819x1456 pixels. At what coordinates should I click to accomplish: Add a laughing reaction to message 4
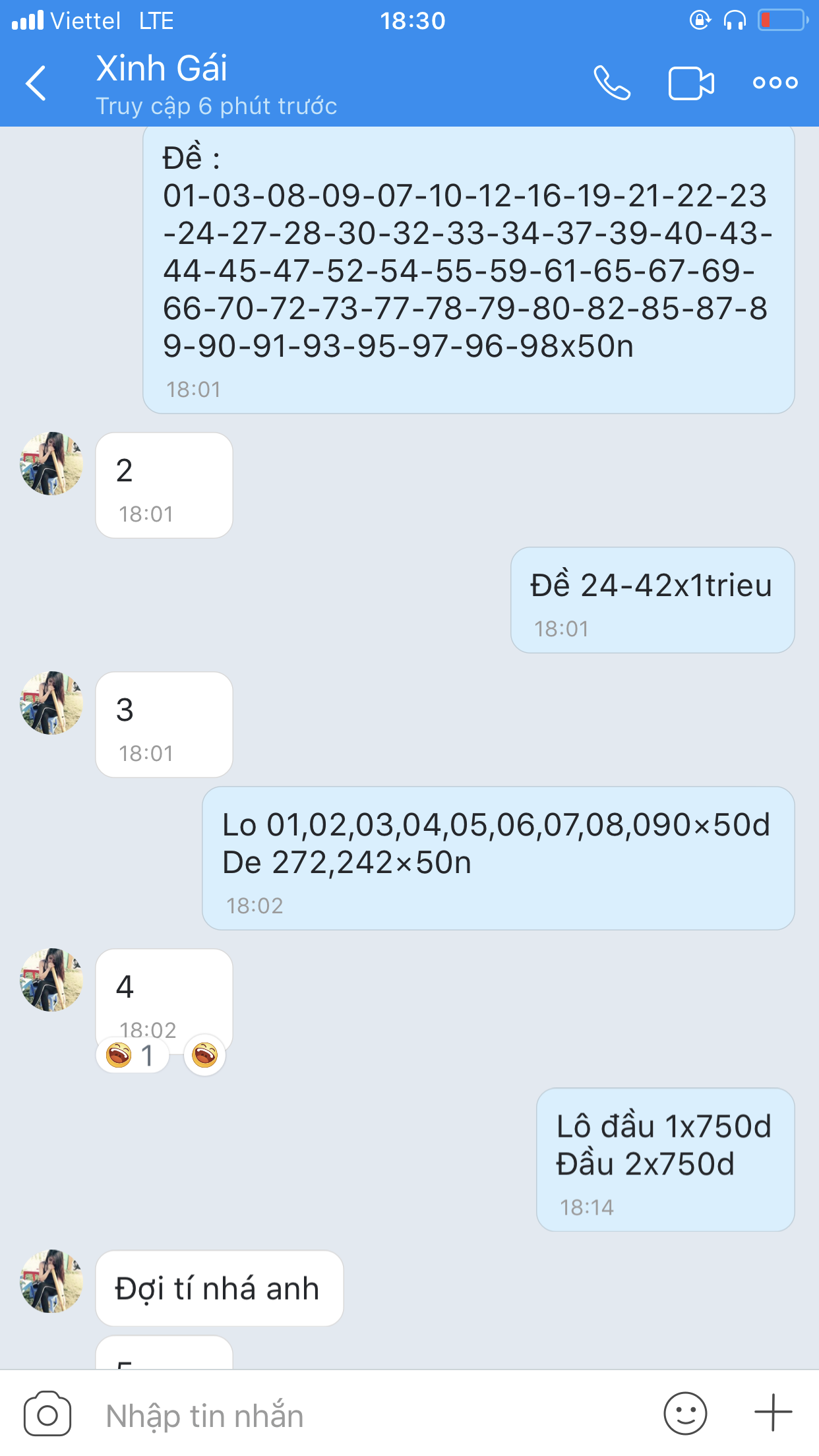204,1055
